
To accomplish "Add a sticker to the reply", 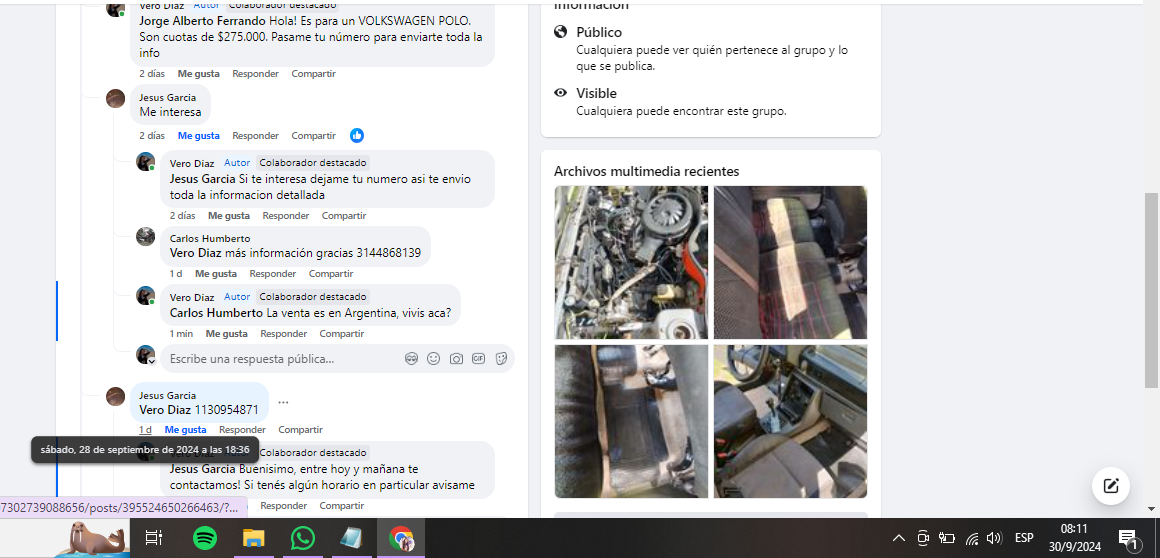I will tap(501, 359).
